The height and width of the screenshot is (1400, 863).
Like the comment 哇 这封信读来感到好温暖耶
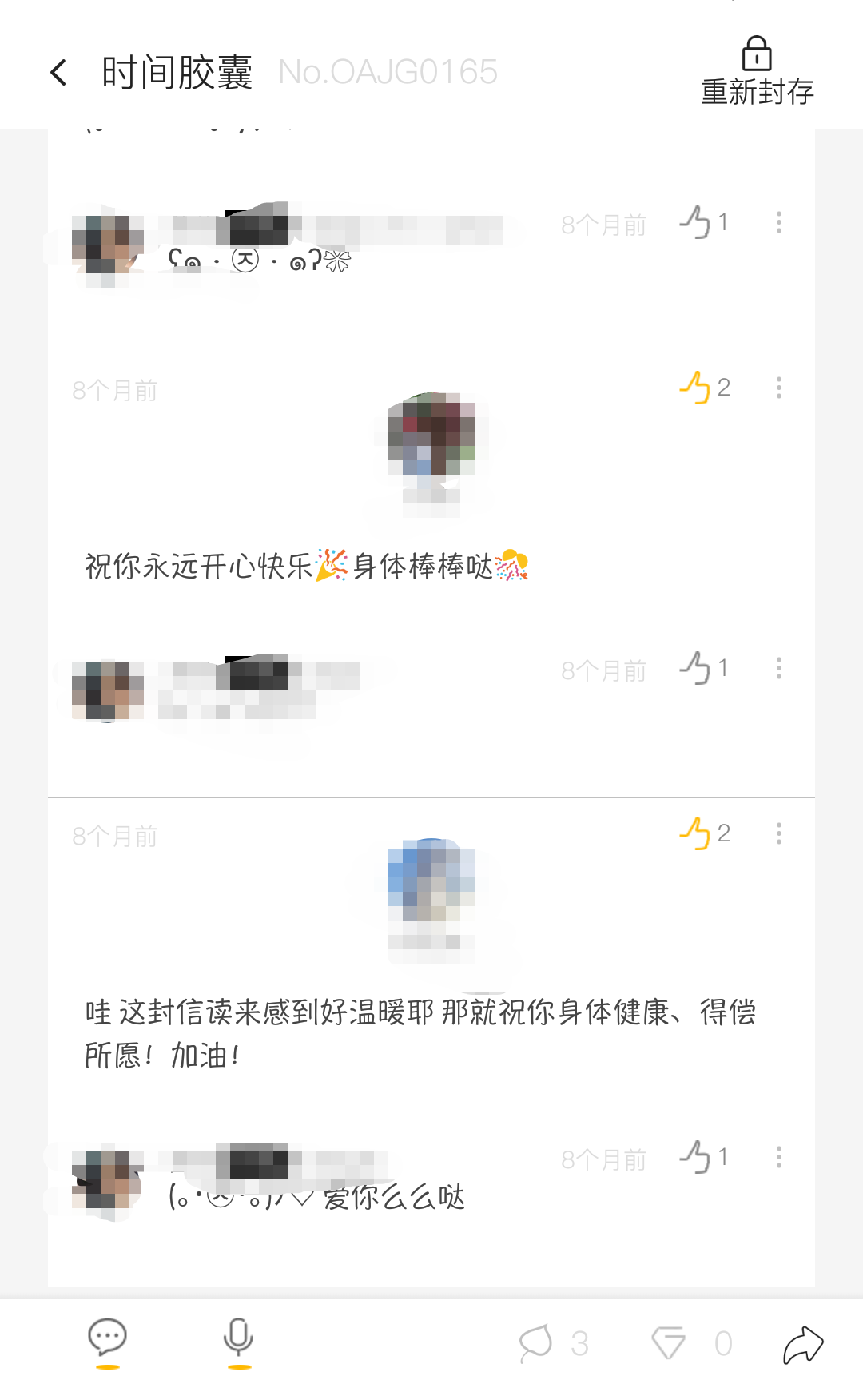(696, 833)
